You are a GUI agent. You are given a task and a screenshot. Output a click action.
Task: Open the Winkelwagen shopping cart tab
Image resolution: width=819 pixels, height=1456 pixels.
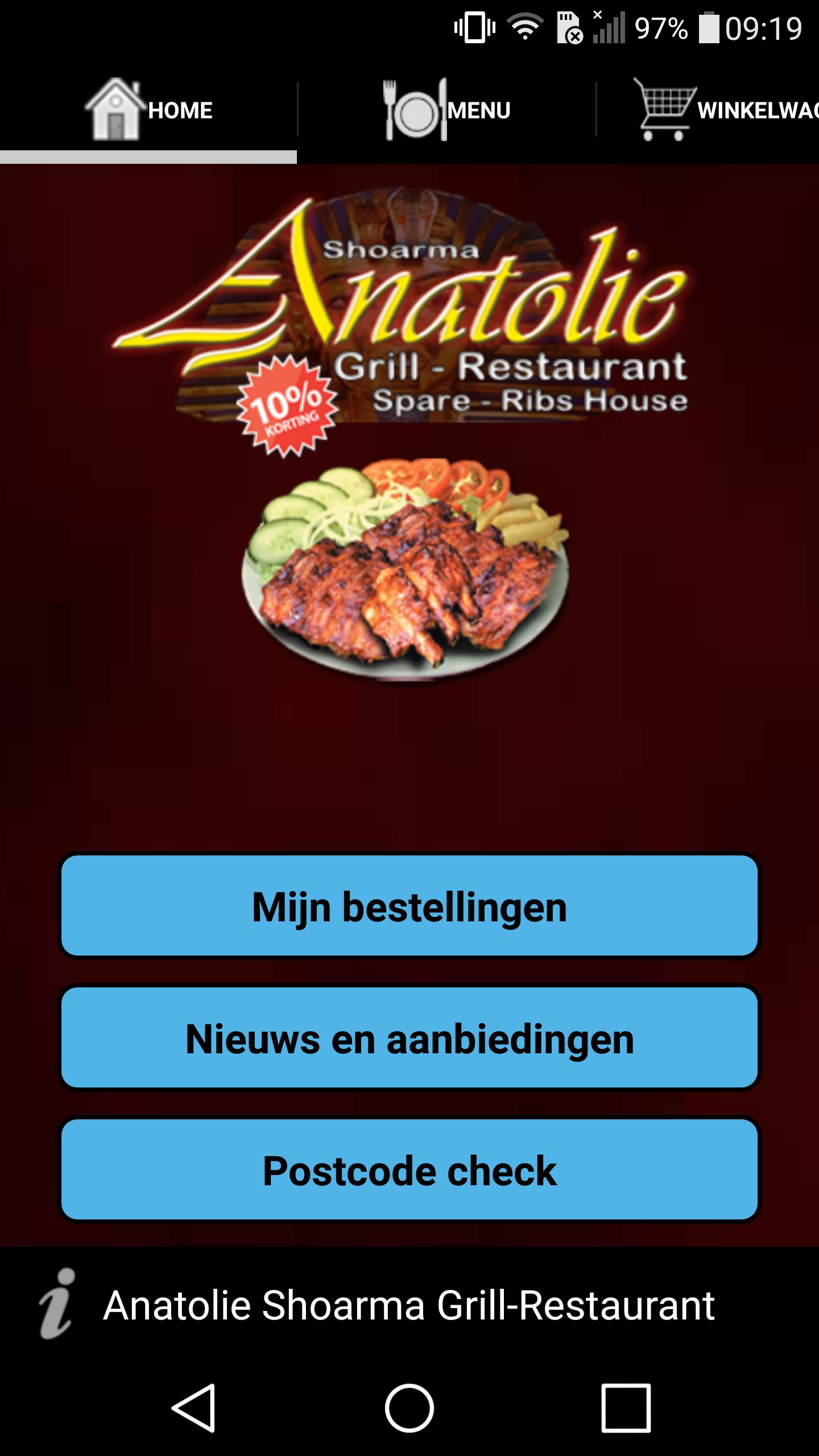coord(722,109)
